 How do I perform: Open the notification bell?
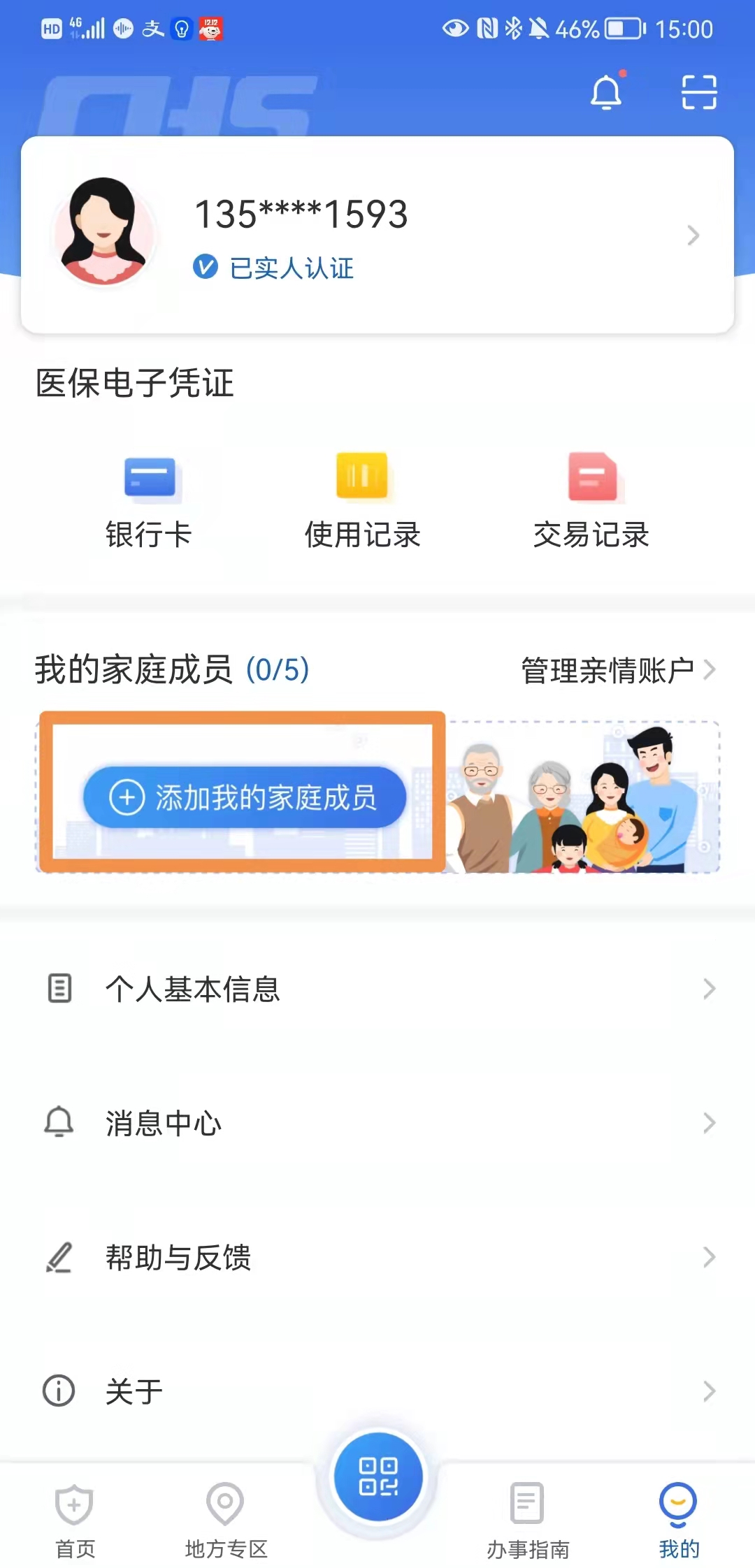tap(605, 92)
